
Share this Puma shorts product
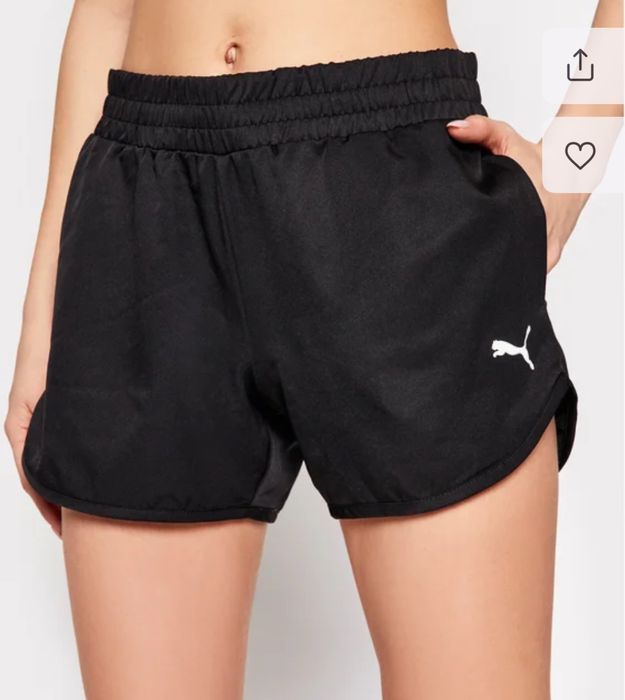(580, 66)
